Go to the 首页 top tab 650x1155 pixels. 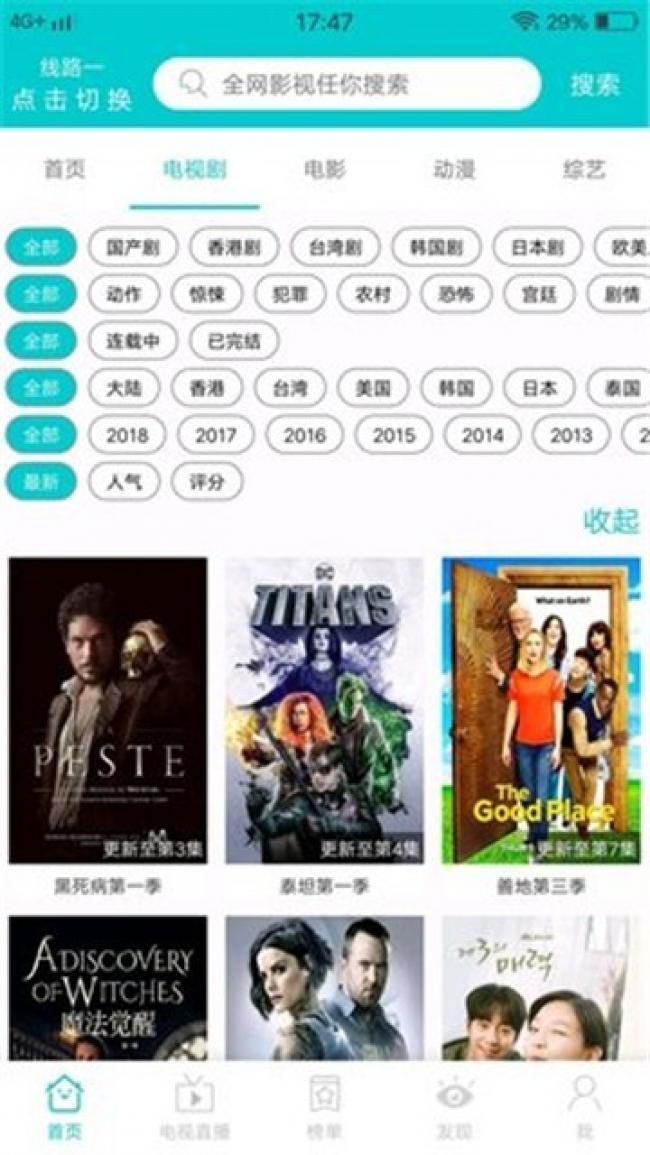65,169
